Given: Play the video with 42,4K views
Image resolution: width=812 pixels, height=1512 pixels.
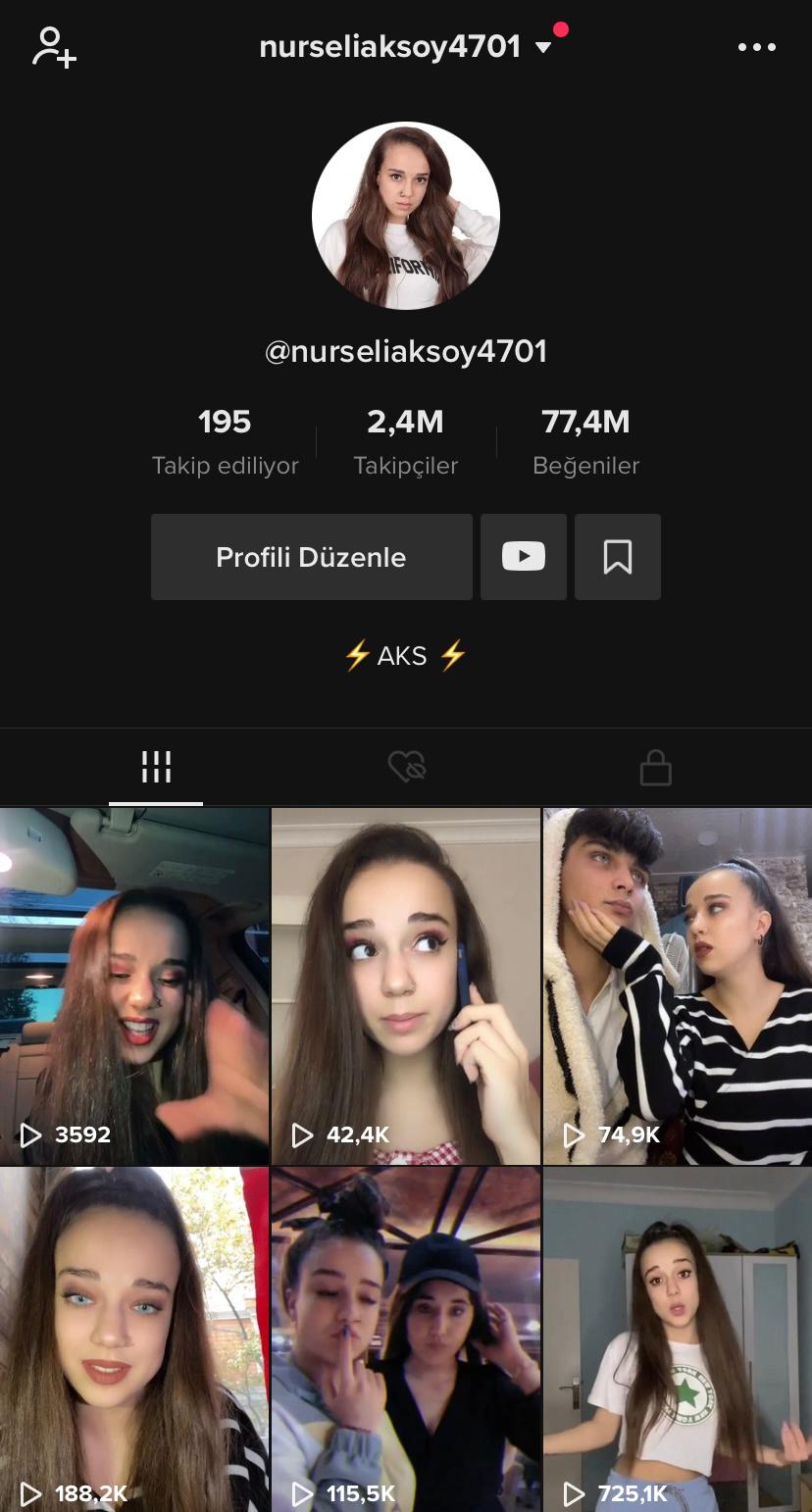Looking at the screenshot, I should (x=406, y=986).
